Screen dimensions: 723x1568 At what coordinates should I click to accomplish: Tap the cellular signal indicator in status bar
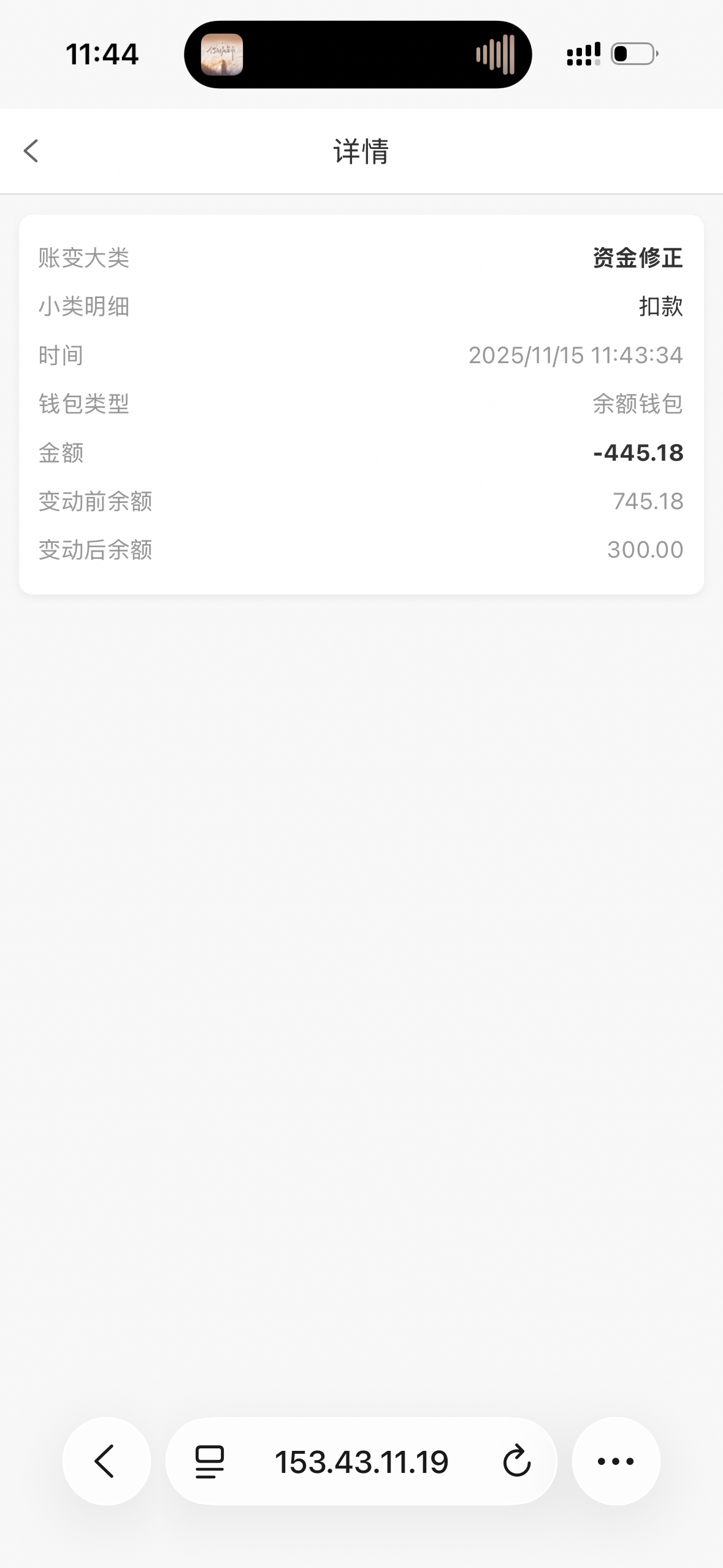(x=583, y=55)
